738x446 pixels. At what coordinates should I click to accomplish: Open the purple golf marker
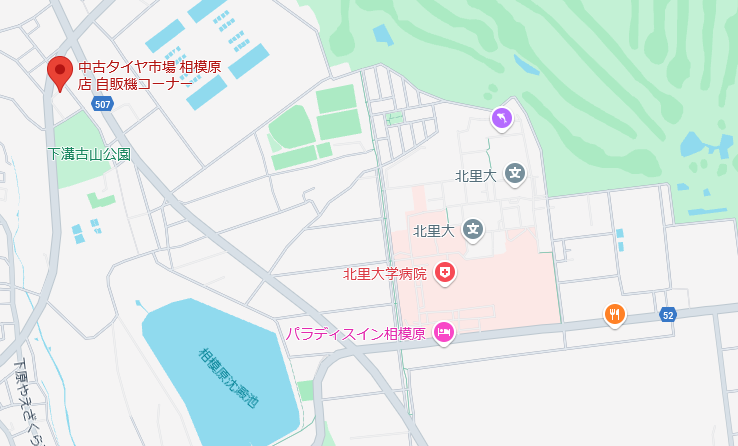[501, 120]
